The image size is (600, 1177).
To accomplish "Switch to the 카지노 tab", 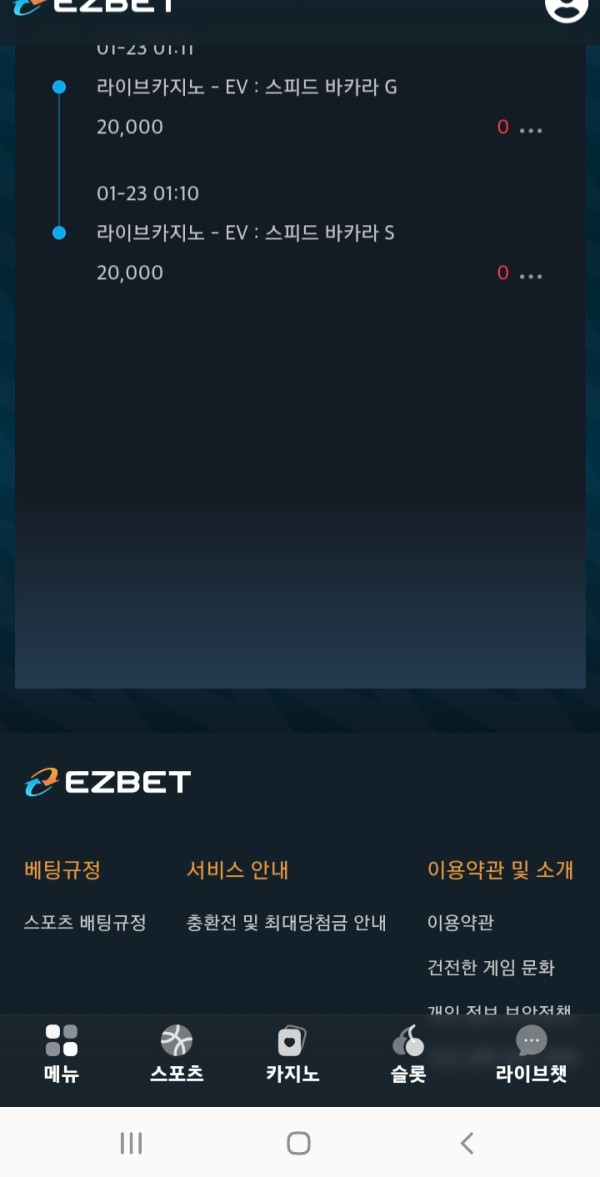I will click(292, 1054).
